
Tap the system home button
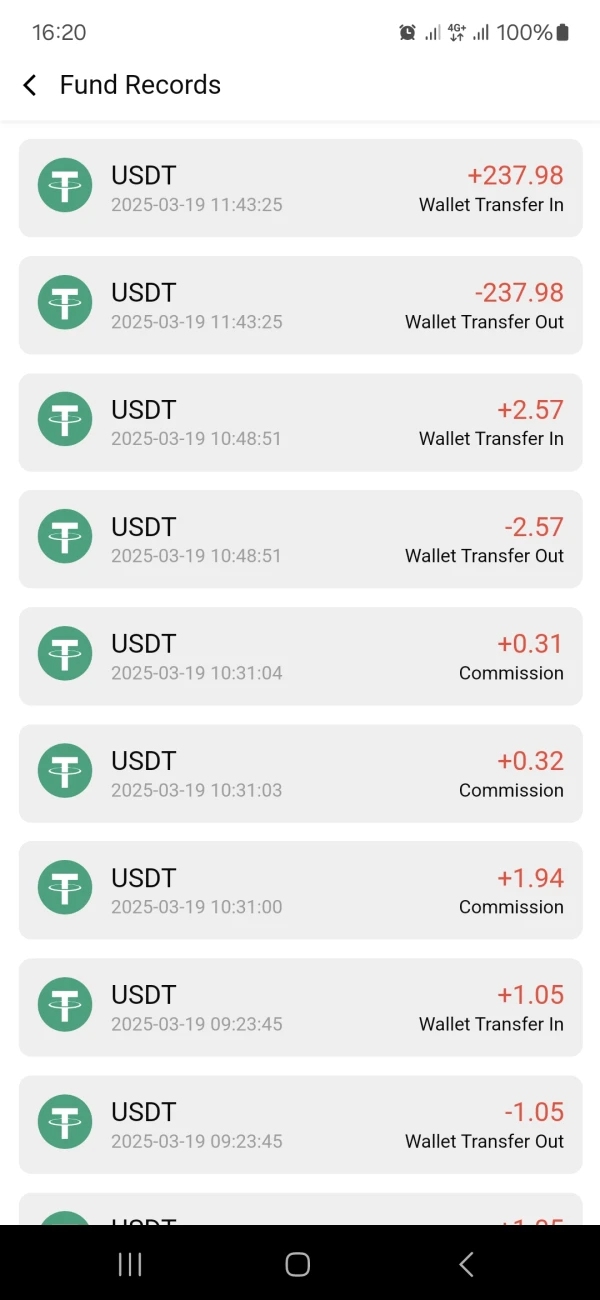pos(298,1264)
